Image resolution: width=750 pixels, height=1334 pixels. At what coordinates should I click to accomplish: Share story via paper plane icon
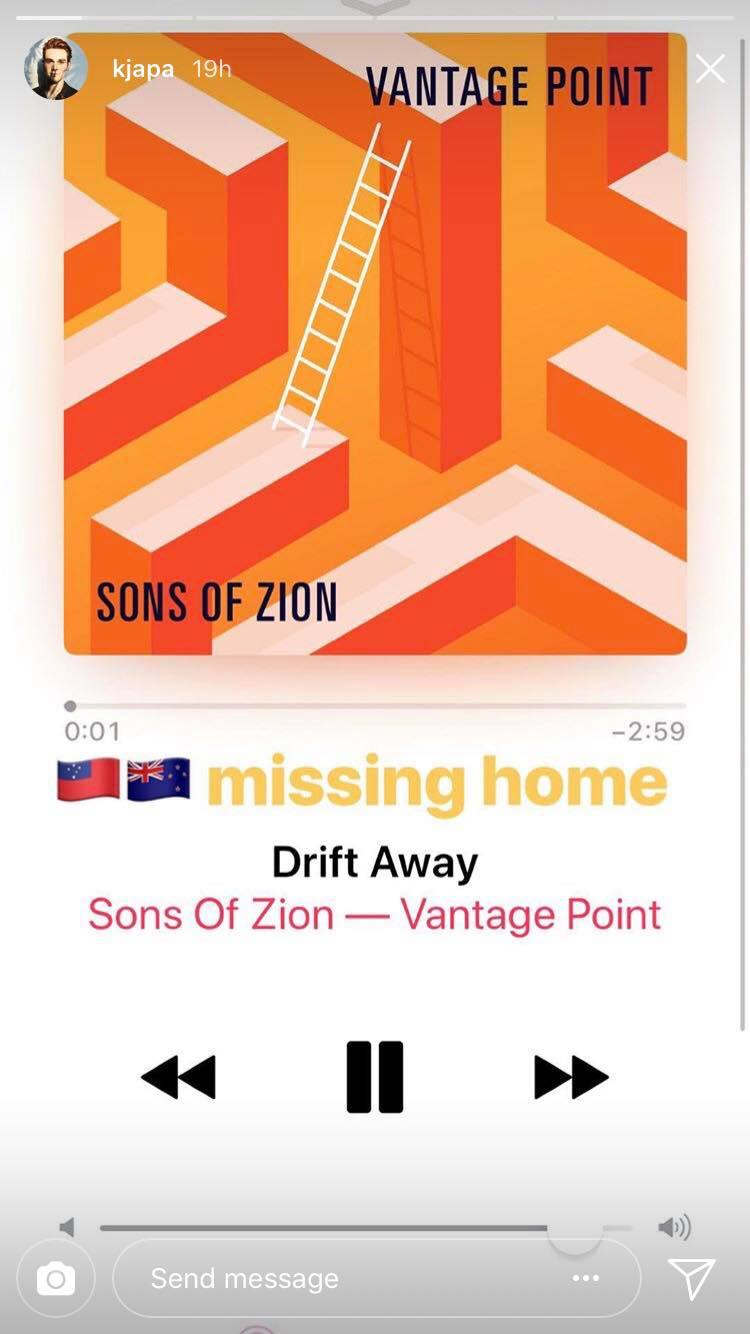[691, 1278]
